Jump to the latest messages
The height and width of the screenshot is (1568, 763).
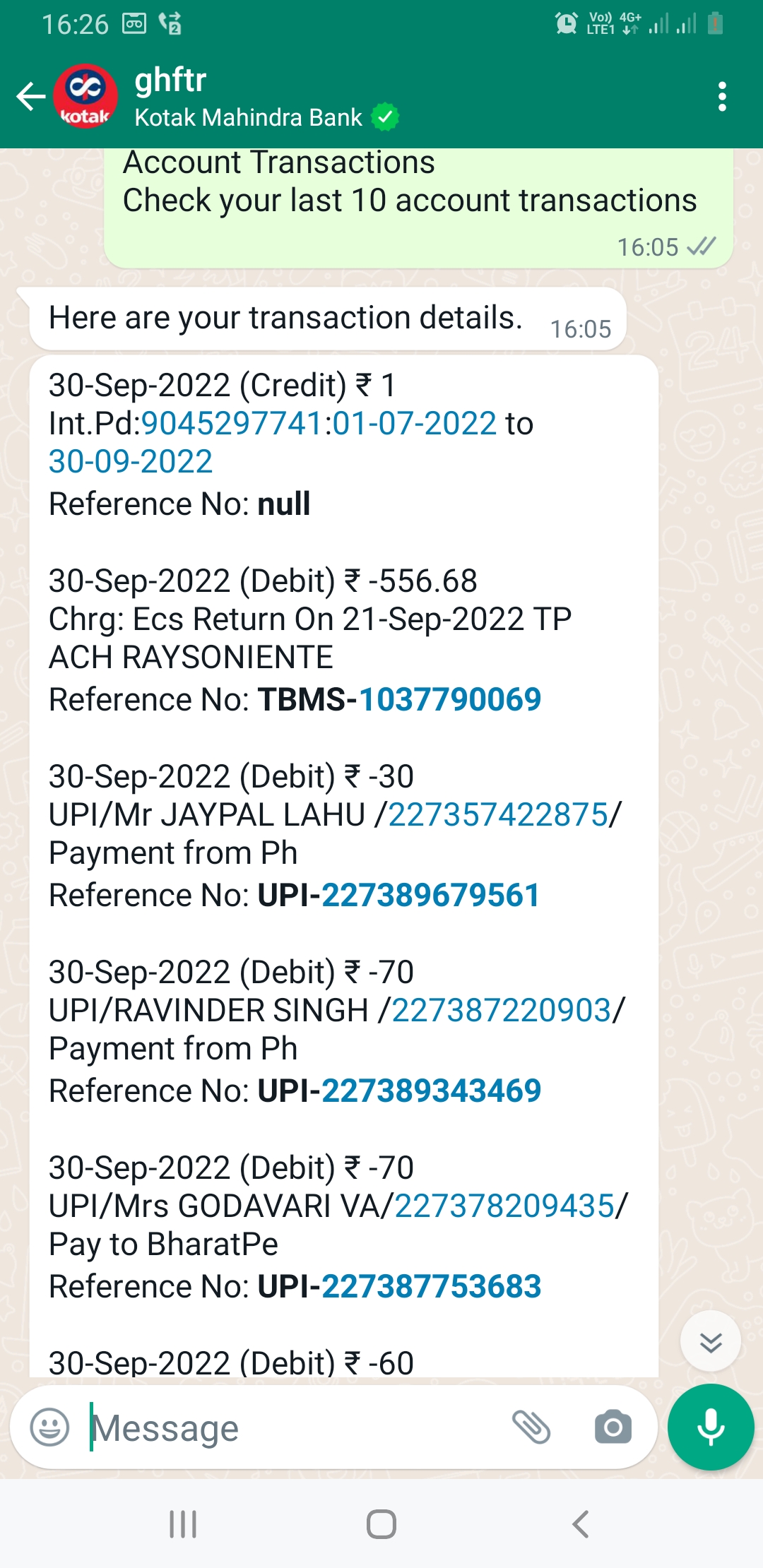(x=710, y=1341)
